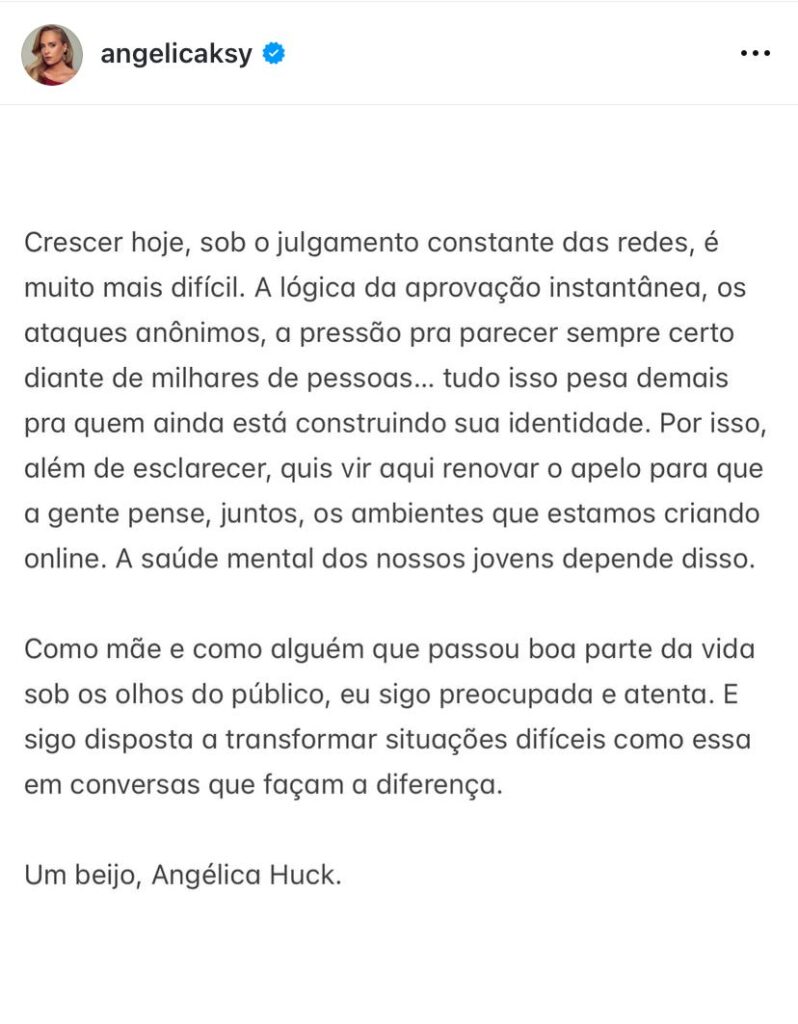798x1024 pixels.
Task: Open the angelicaksy username link
Action: (178, 54)
